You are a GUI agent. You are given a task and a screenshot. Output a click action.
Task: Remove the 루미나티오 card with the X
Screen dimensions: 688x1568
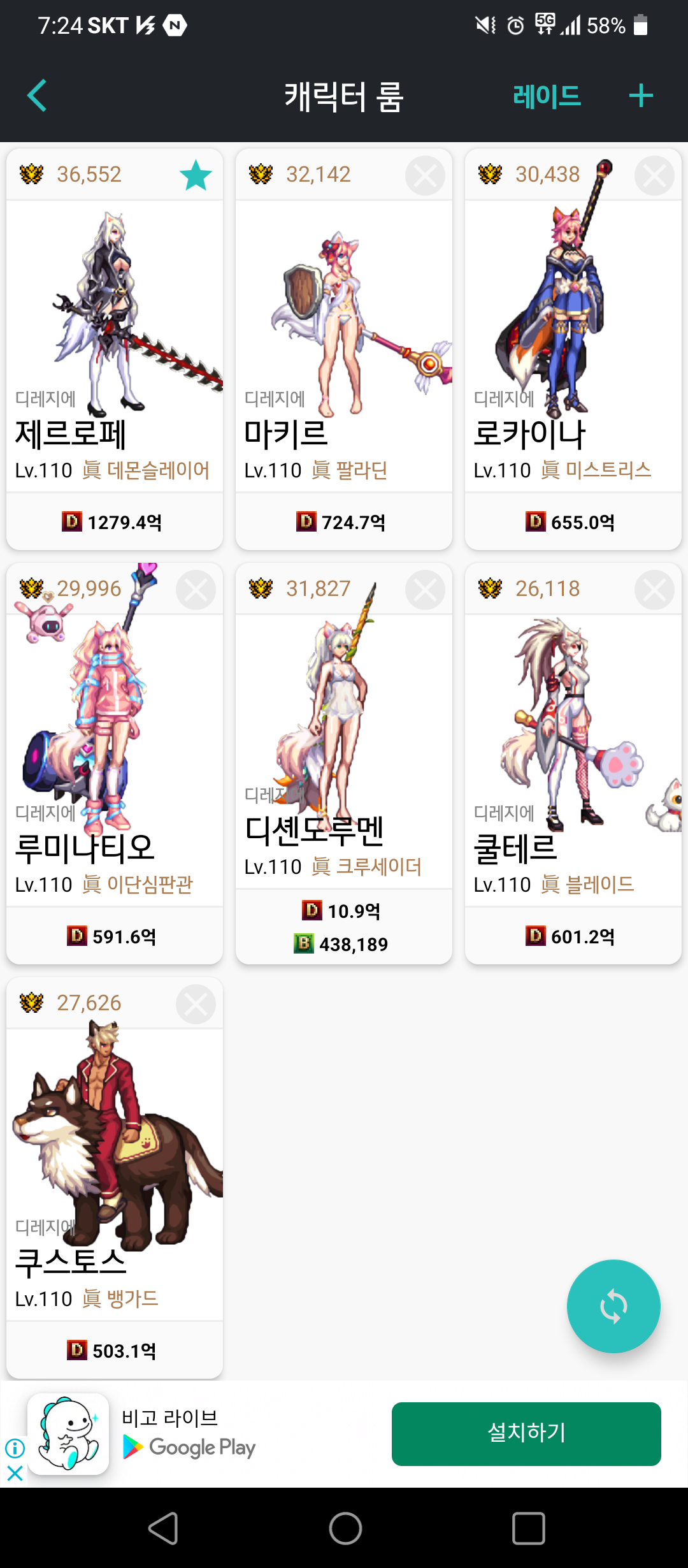196,590
